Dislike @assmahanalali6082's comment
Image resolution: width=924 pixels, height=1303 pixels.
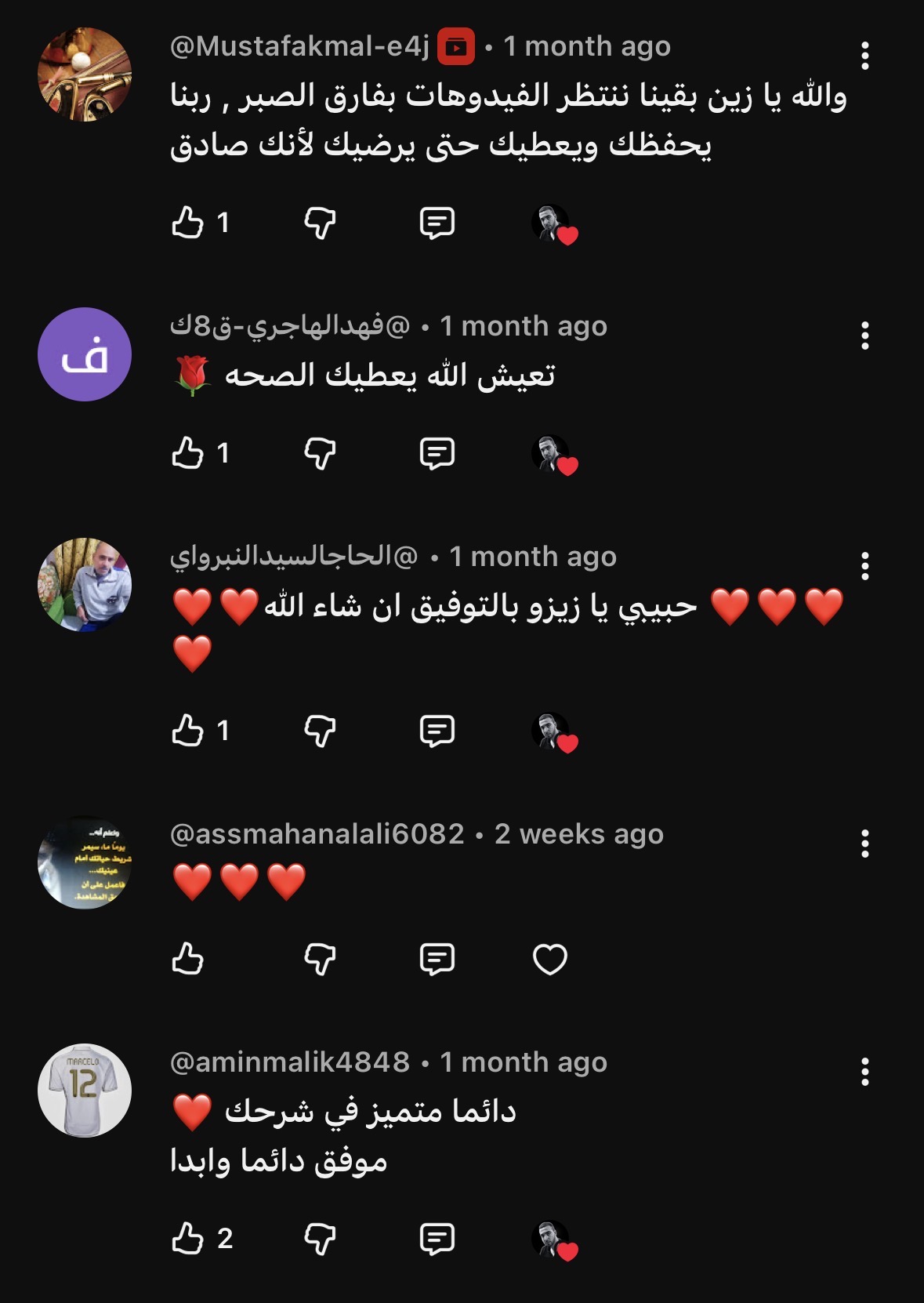coord(320,959)
